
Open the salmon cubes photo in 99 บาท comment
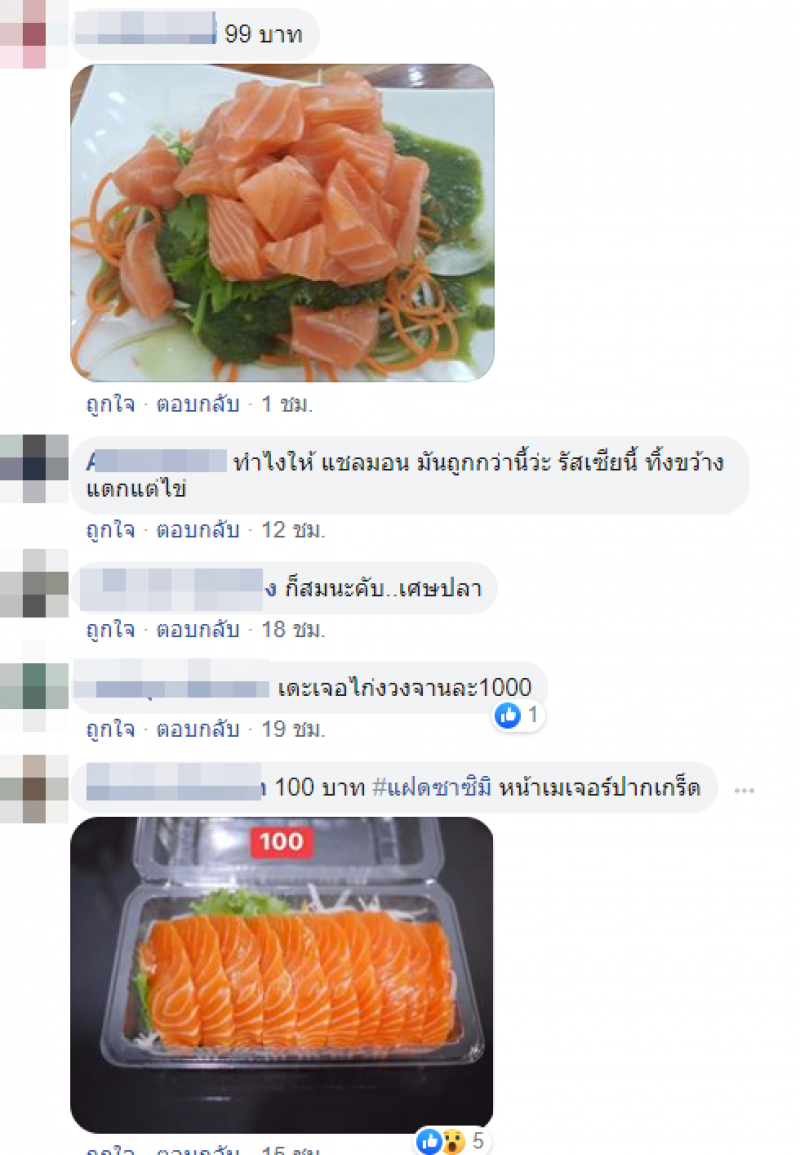click(x=282, y=222)
